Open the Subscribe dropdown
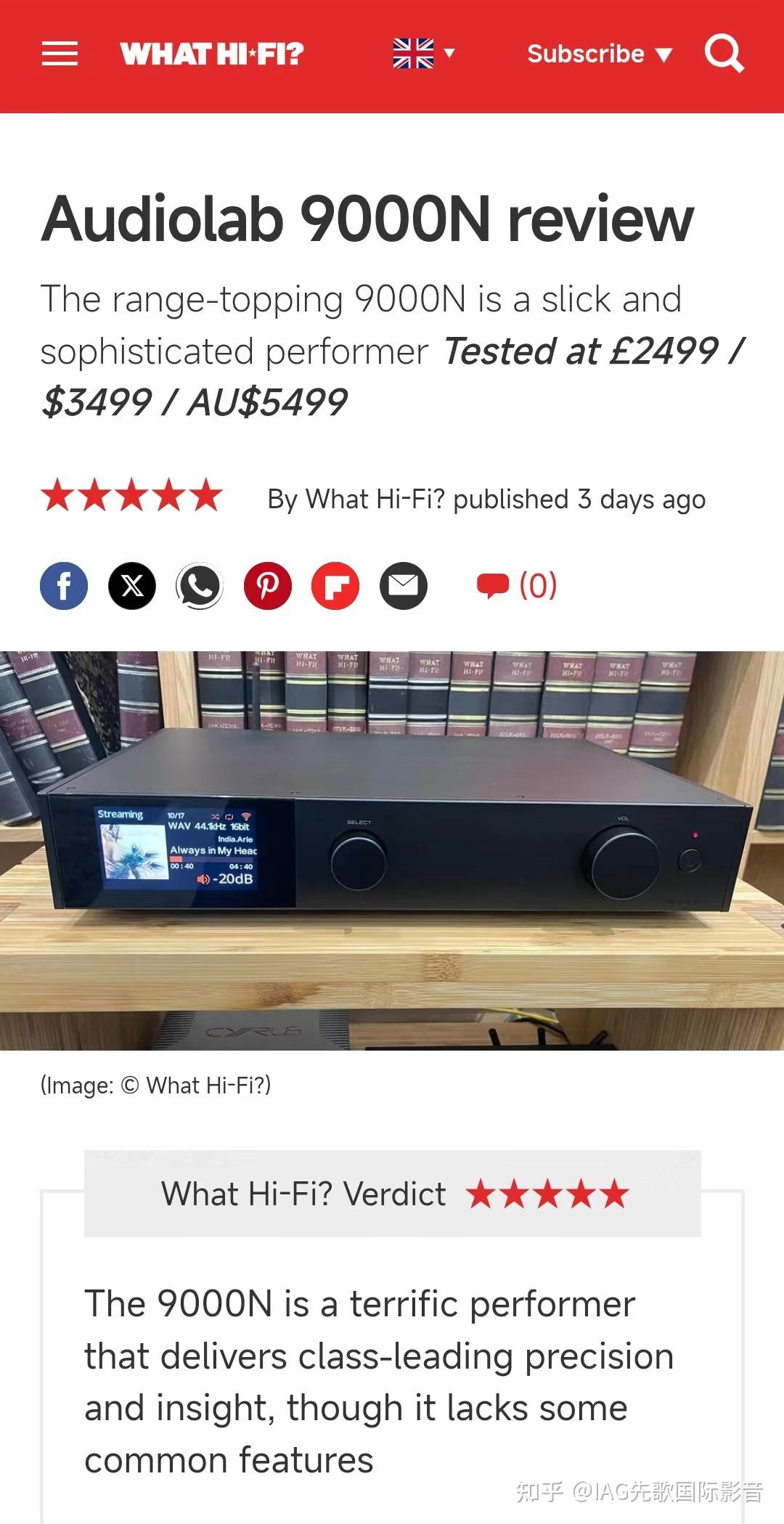The height and width of the screenshot is (1524, 784). pyautogui.click(x=587, y=54)
